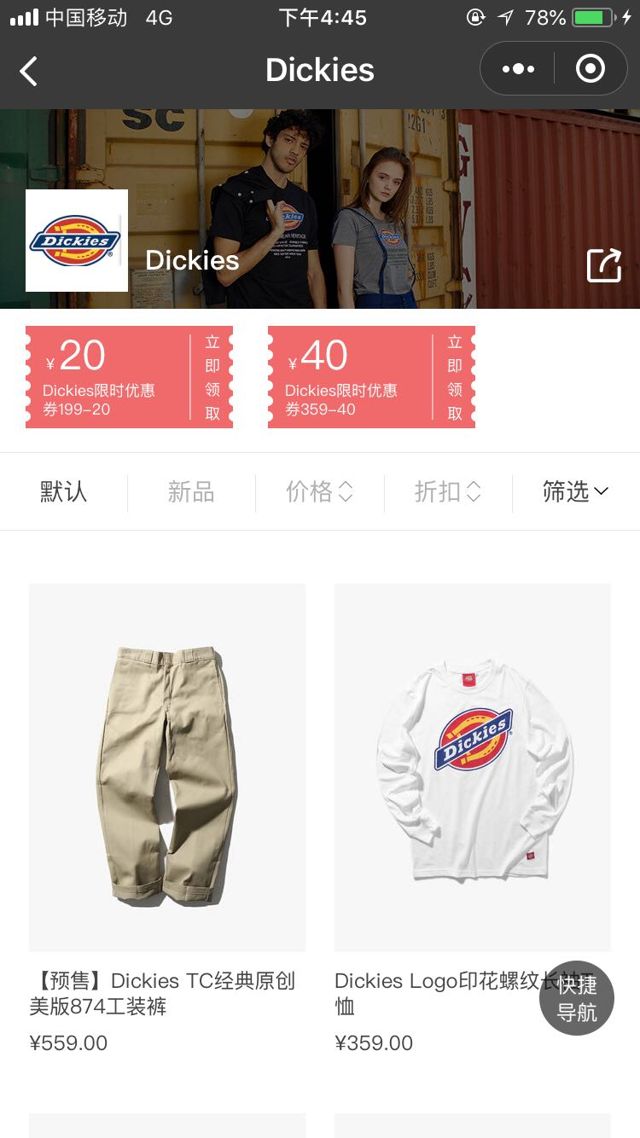Claim the ¥40 Dickies coupon
This screenshot has height=1138, width=640.
454,377
